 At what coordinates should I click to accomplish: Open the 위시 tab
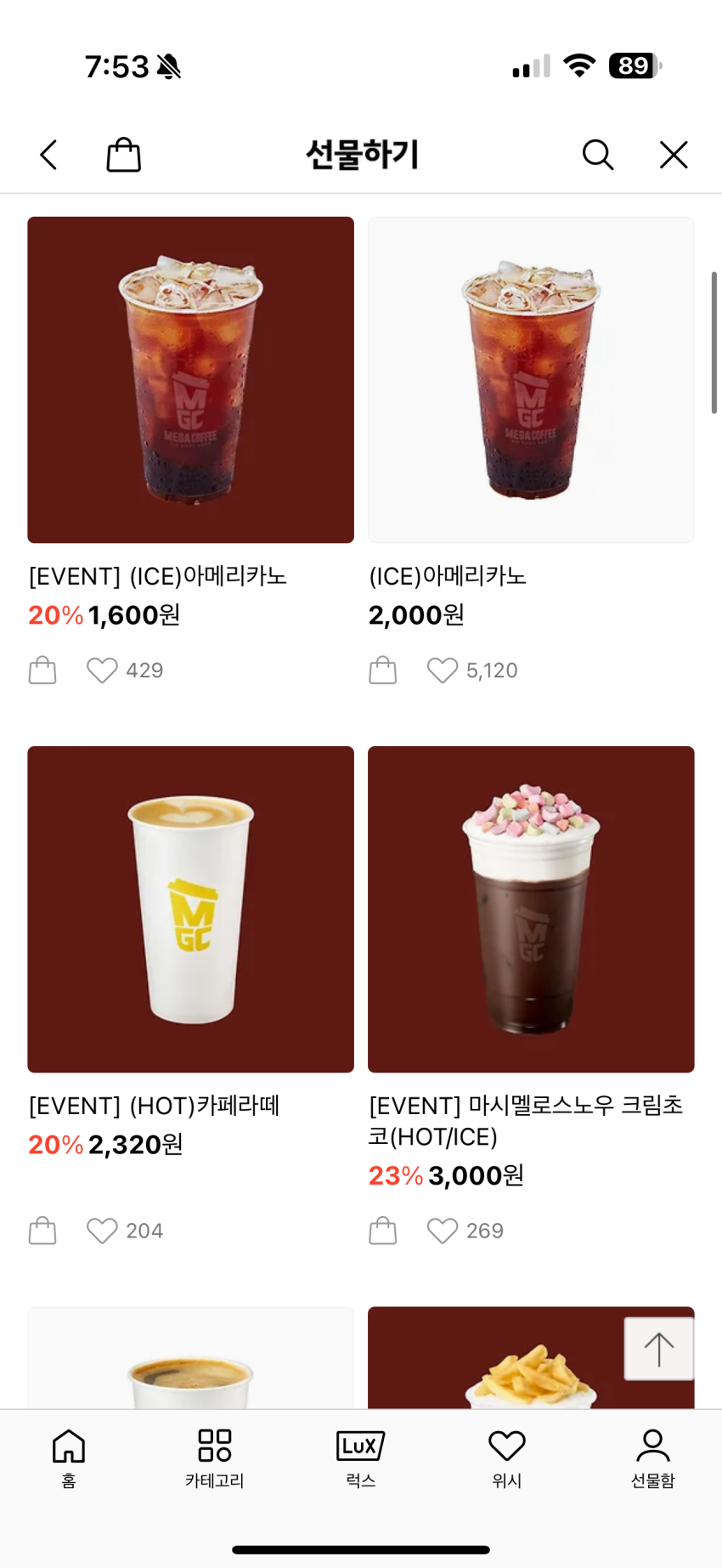pyautogui.click(x=506, y=1457)
